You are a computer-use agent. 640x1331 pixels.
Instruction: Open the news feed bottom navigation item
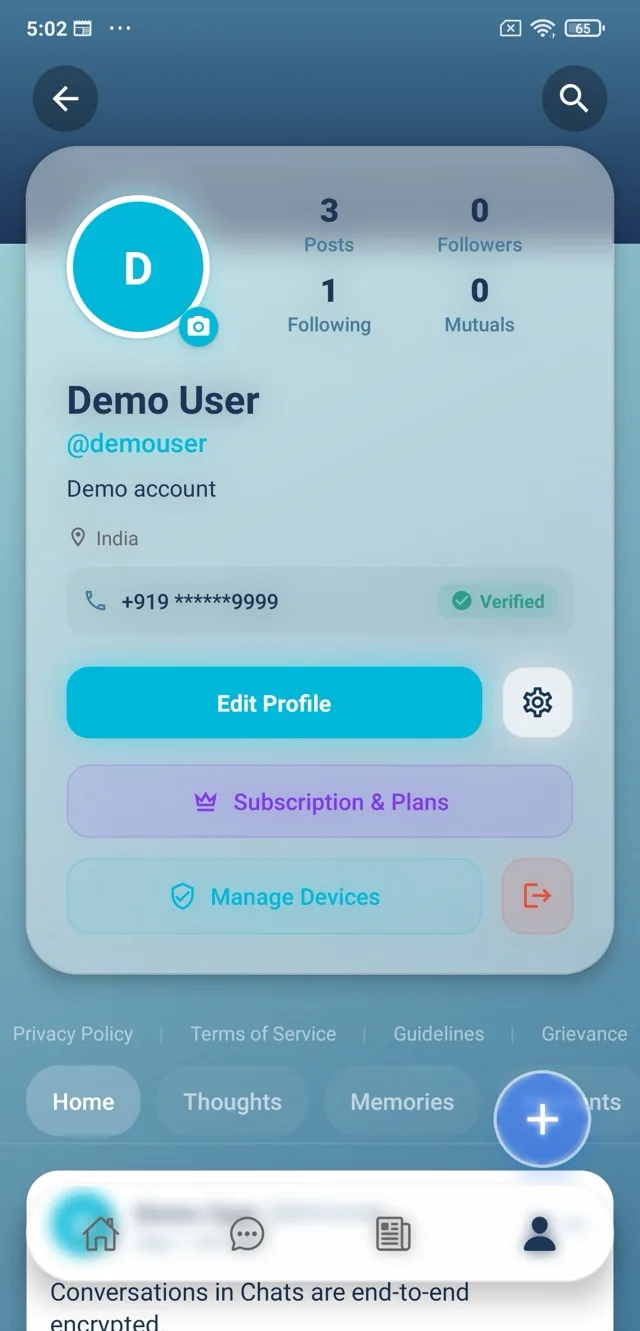[393, 1234]
